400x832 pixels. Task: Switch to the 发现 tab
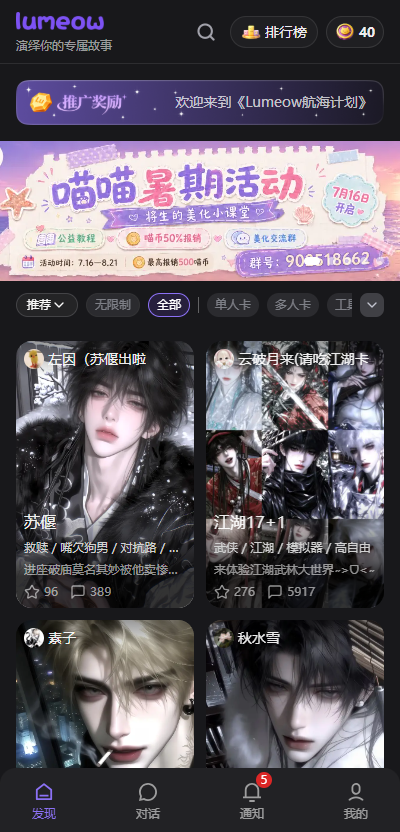point(44,801)
